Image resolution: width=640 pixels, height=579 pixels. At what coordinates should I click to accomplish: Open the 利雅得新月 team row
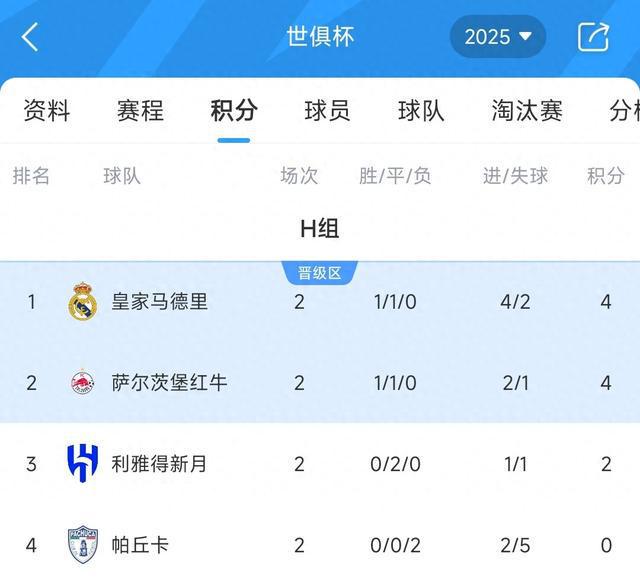tap(160, 464)
